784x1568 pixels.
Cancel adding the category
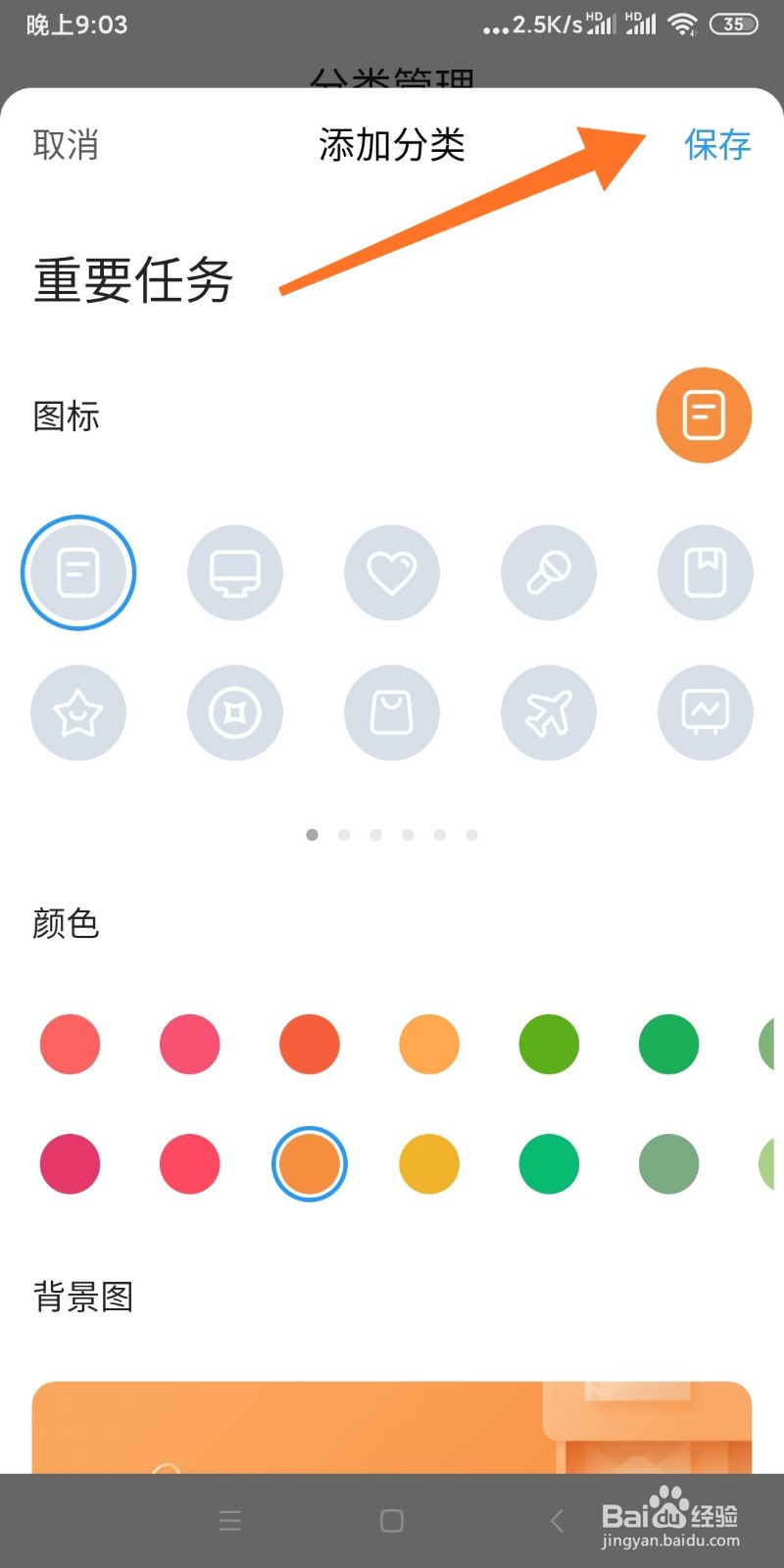64,145
